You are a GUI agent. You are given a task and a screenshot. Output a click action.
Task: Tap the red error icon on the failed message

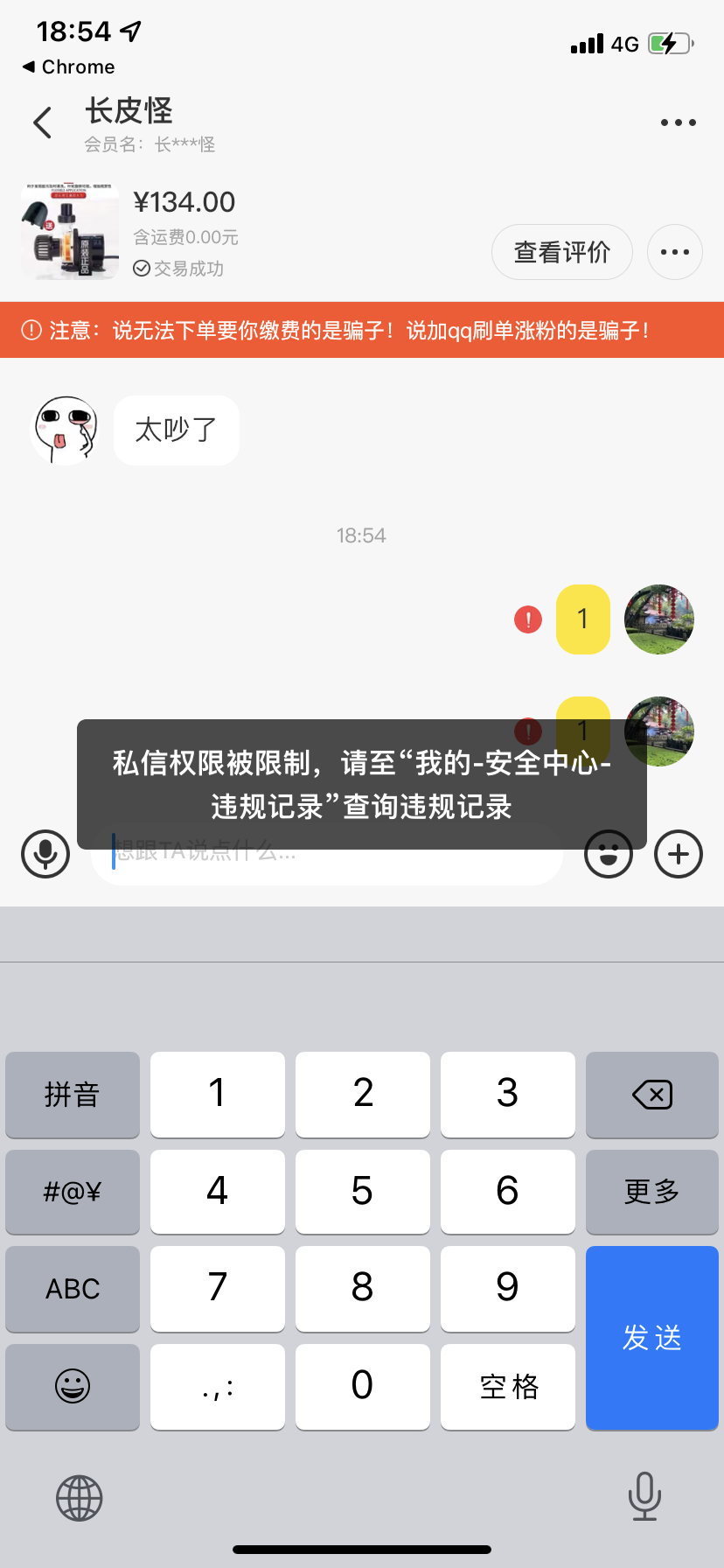point(528,619)
